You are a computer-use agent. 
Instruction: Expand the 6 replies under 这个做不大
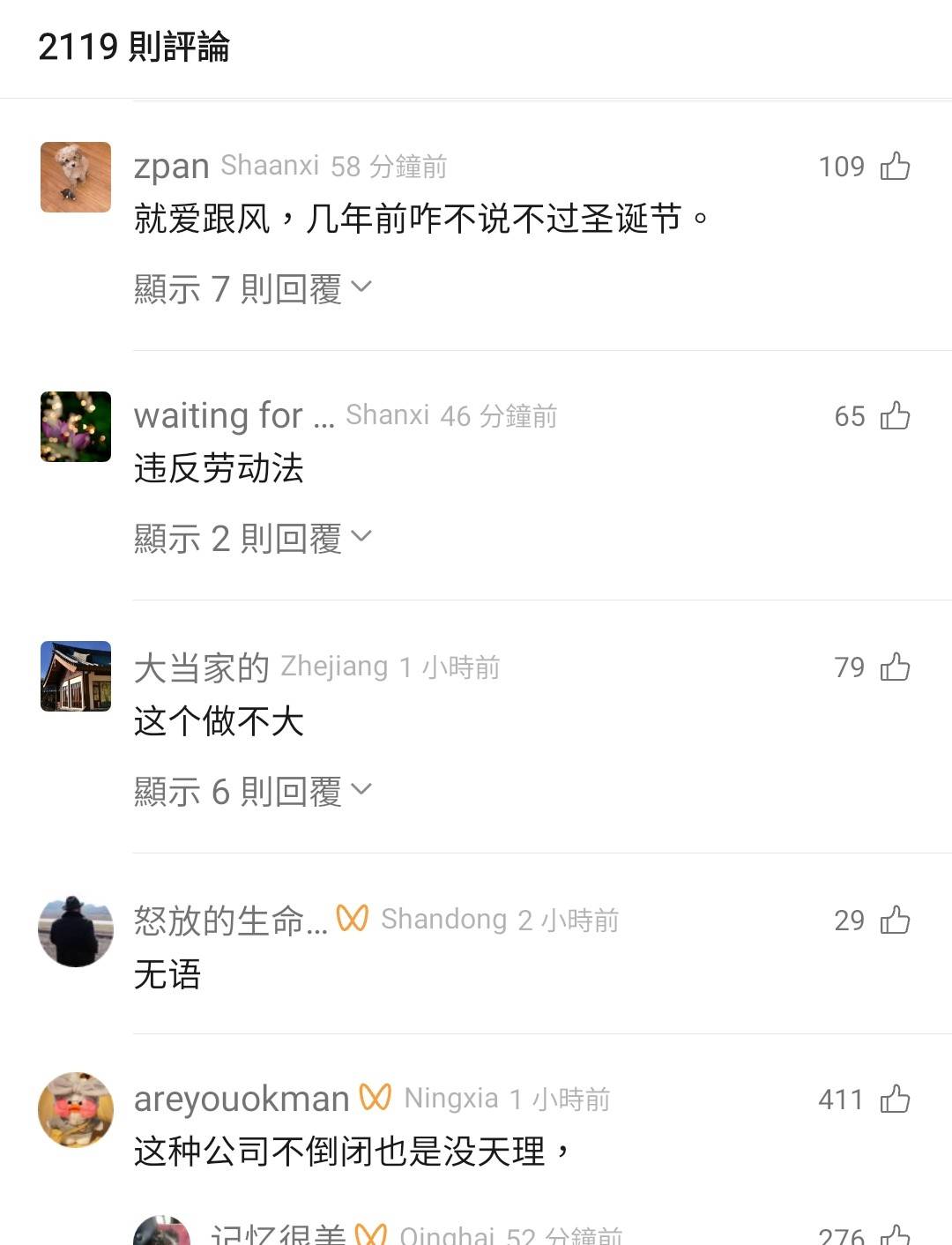click(x=252, y=791)
